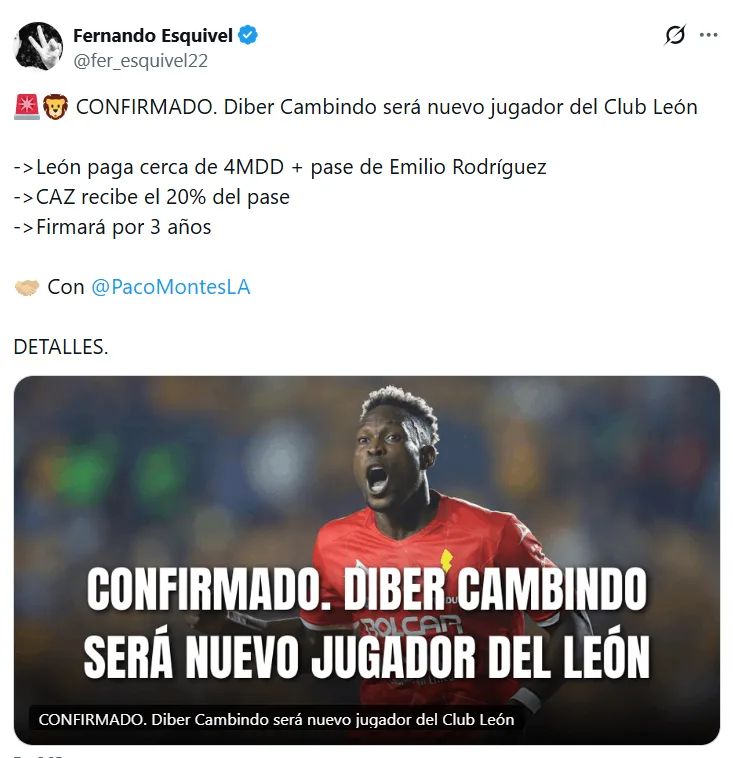Open the Diber Cambindo article card
This screenshot has width=733, height=758.
coord(366,560)
